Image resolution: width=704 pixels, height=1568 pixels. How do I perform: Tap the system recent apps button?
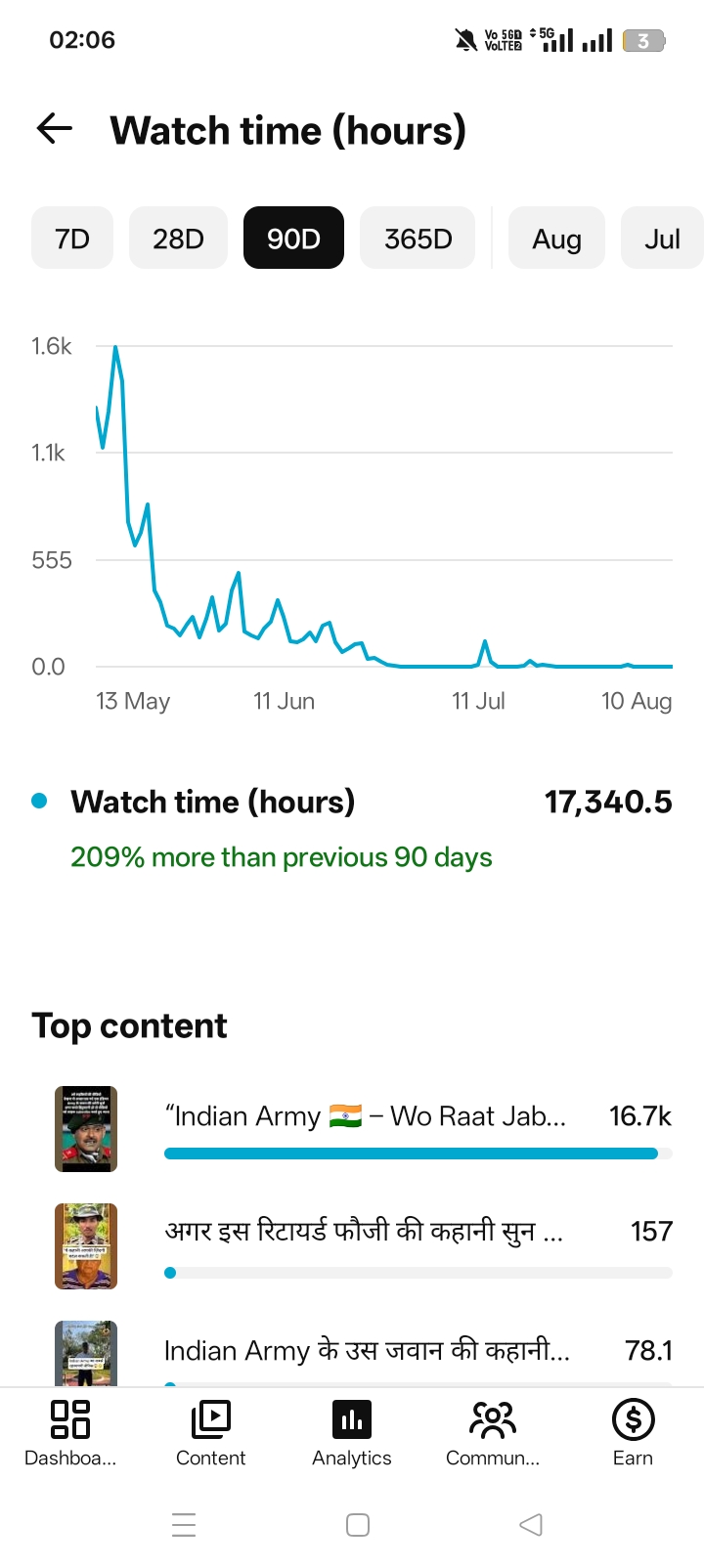click(184, 1525)
